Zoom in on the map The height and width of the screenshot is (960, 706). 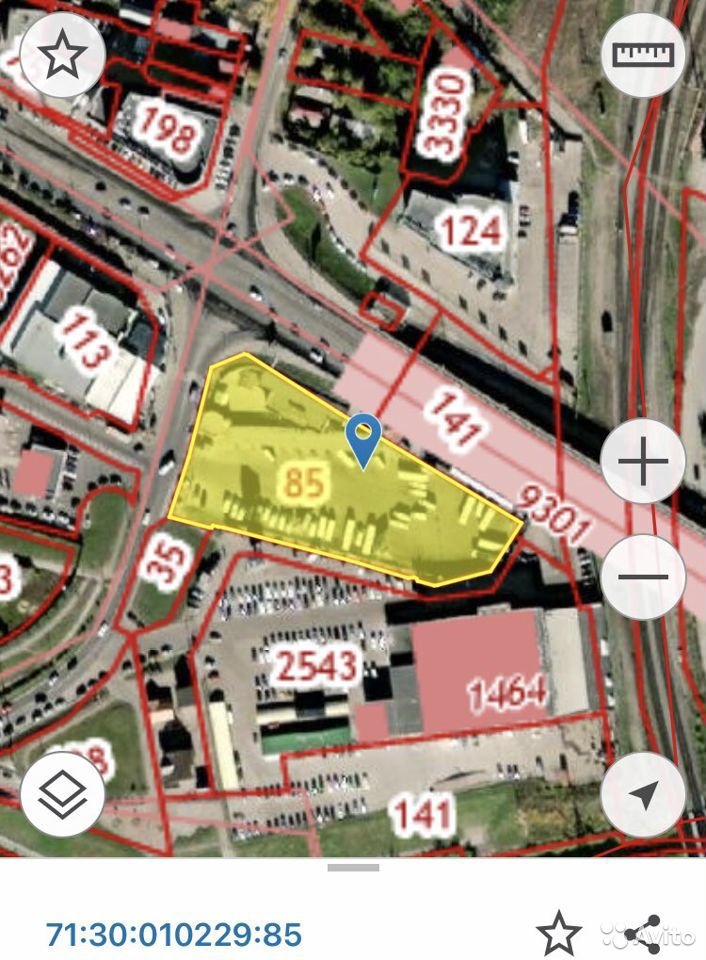(x=643, y=463)
